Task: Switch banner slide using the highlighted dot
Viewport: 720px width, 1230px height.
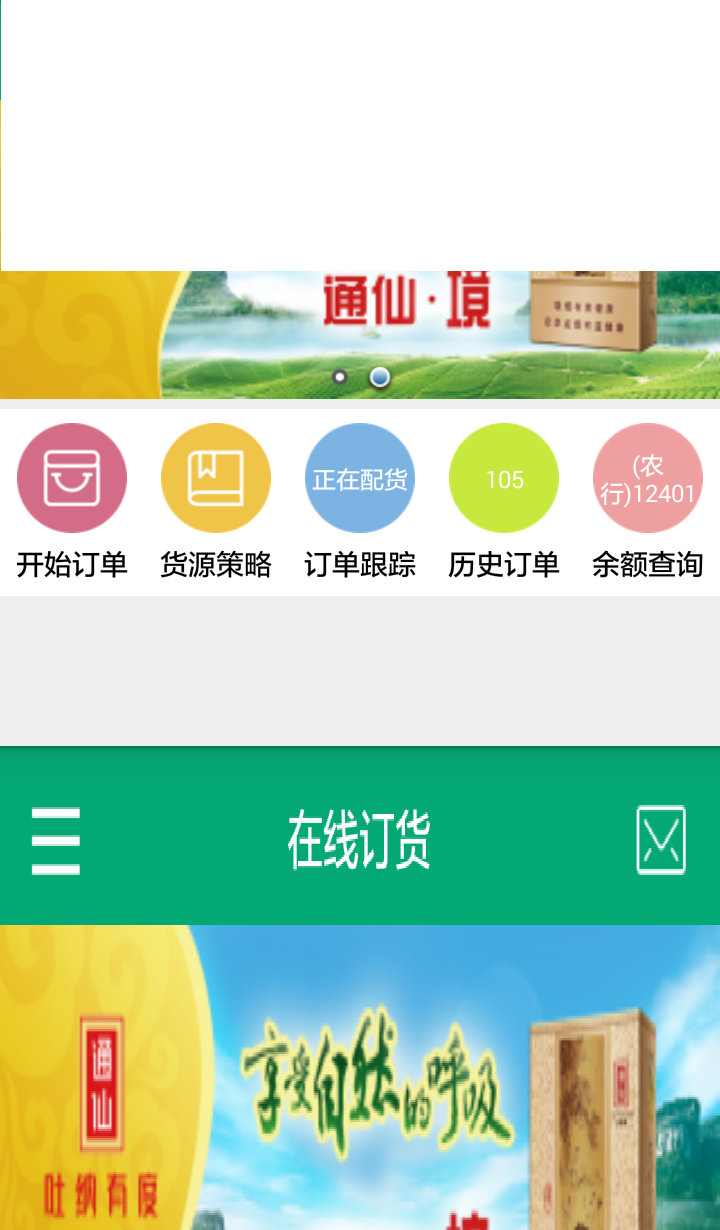Action: click(x=379, y=377)
